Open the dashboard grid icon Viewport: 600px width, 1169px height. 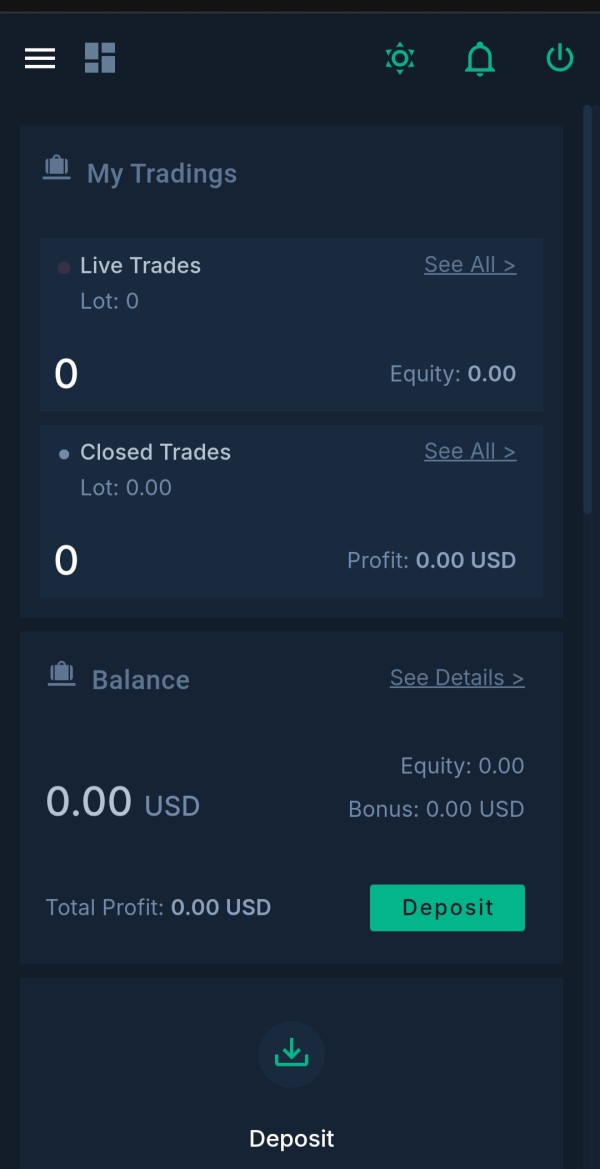[100, 59]
